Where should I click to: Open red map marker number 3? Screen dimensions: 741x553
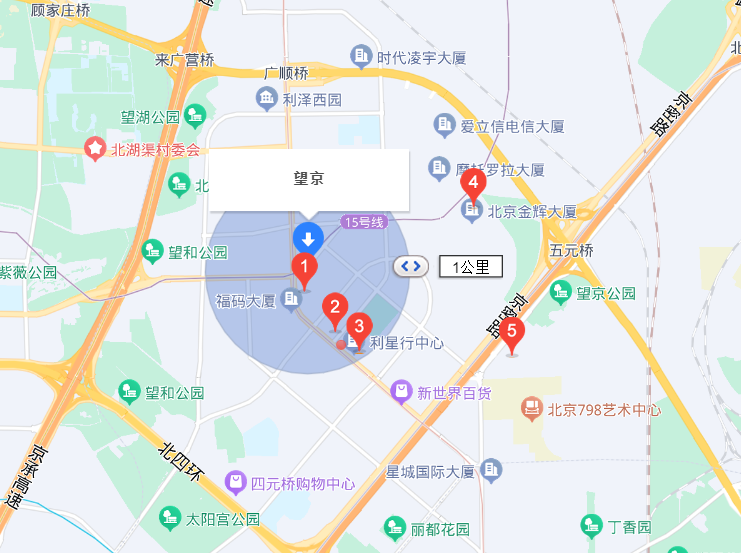coord(359,327)
